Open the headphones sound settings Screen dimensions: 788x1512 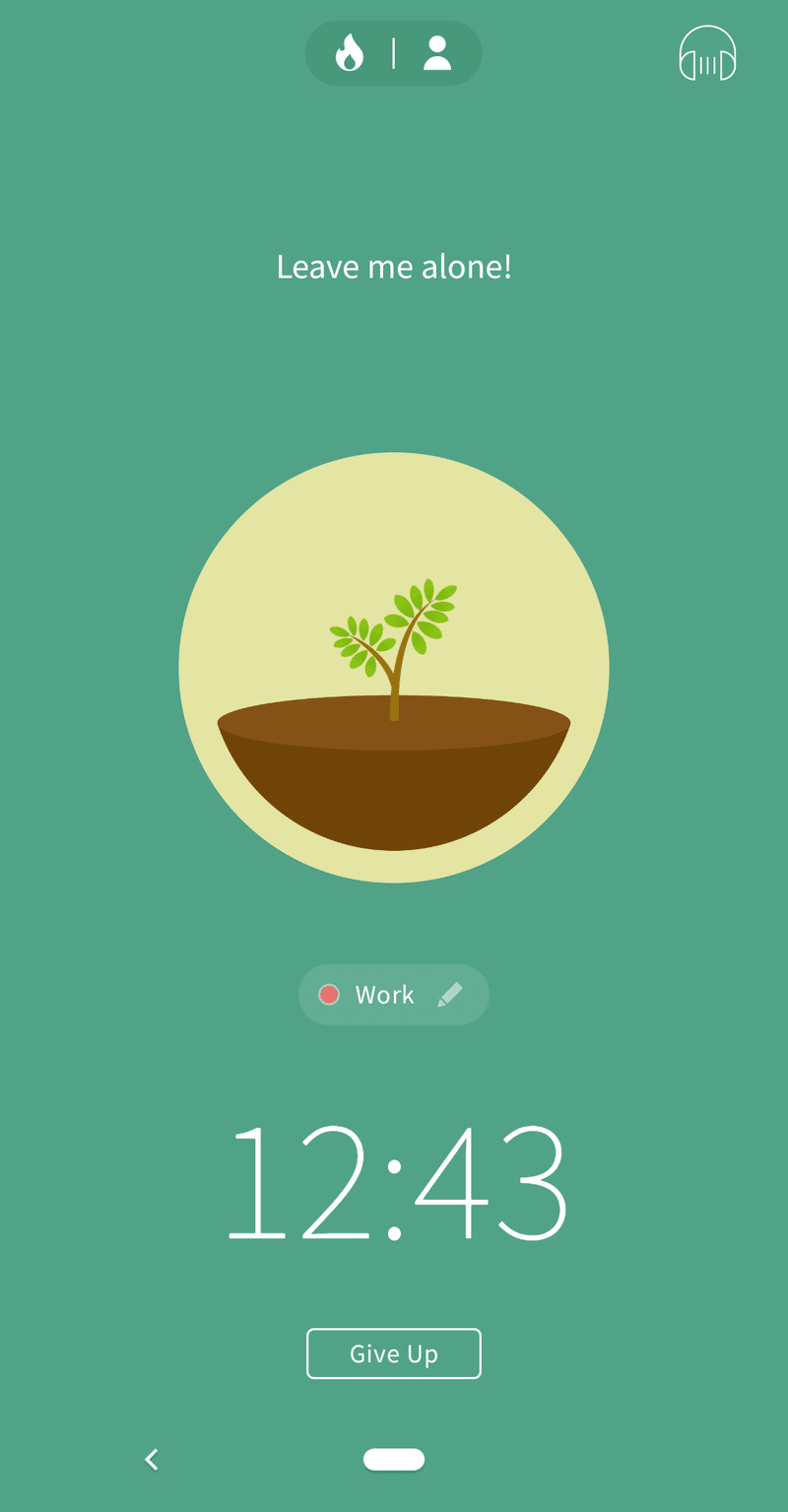point(707,53)
